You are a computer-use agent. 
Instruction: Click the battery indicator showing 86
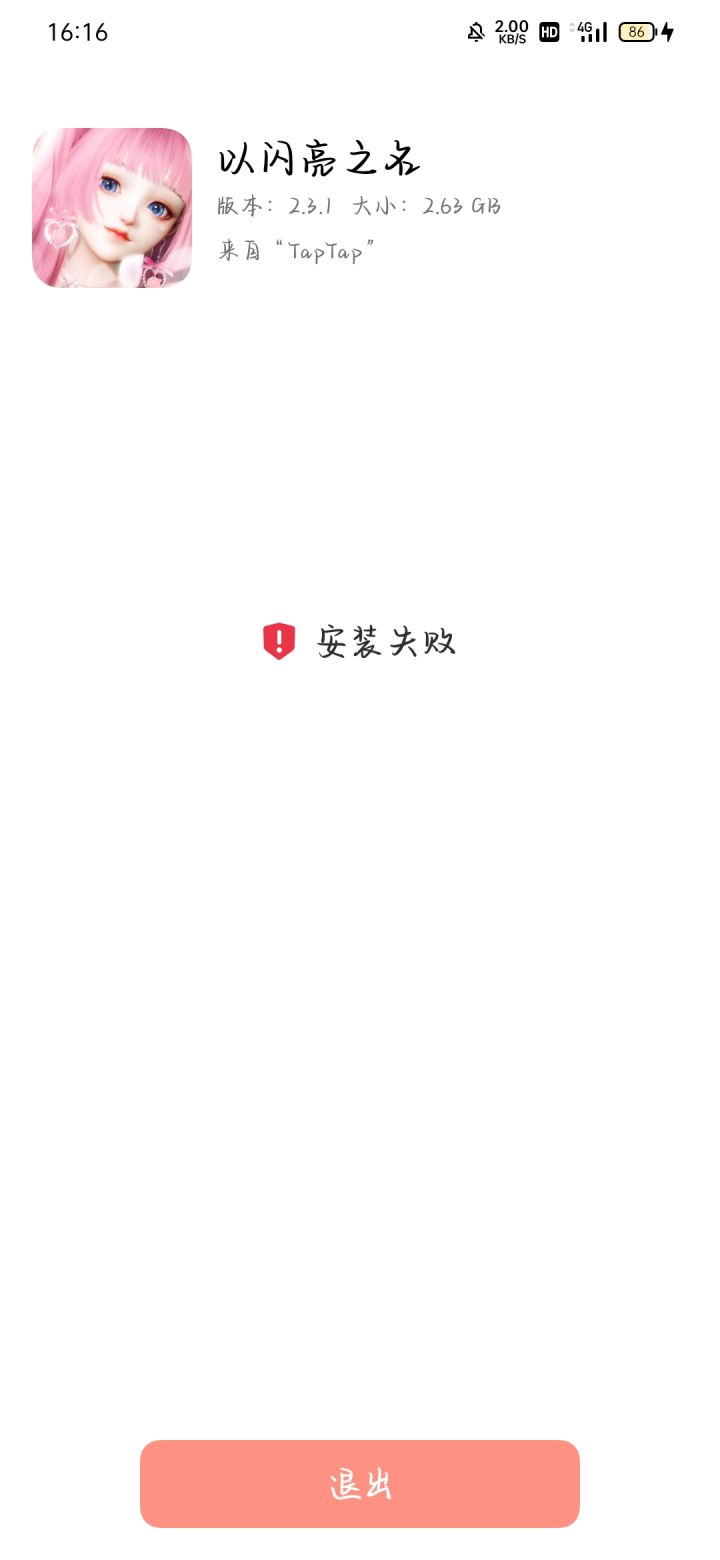(x=637, y=32)
